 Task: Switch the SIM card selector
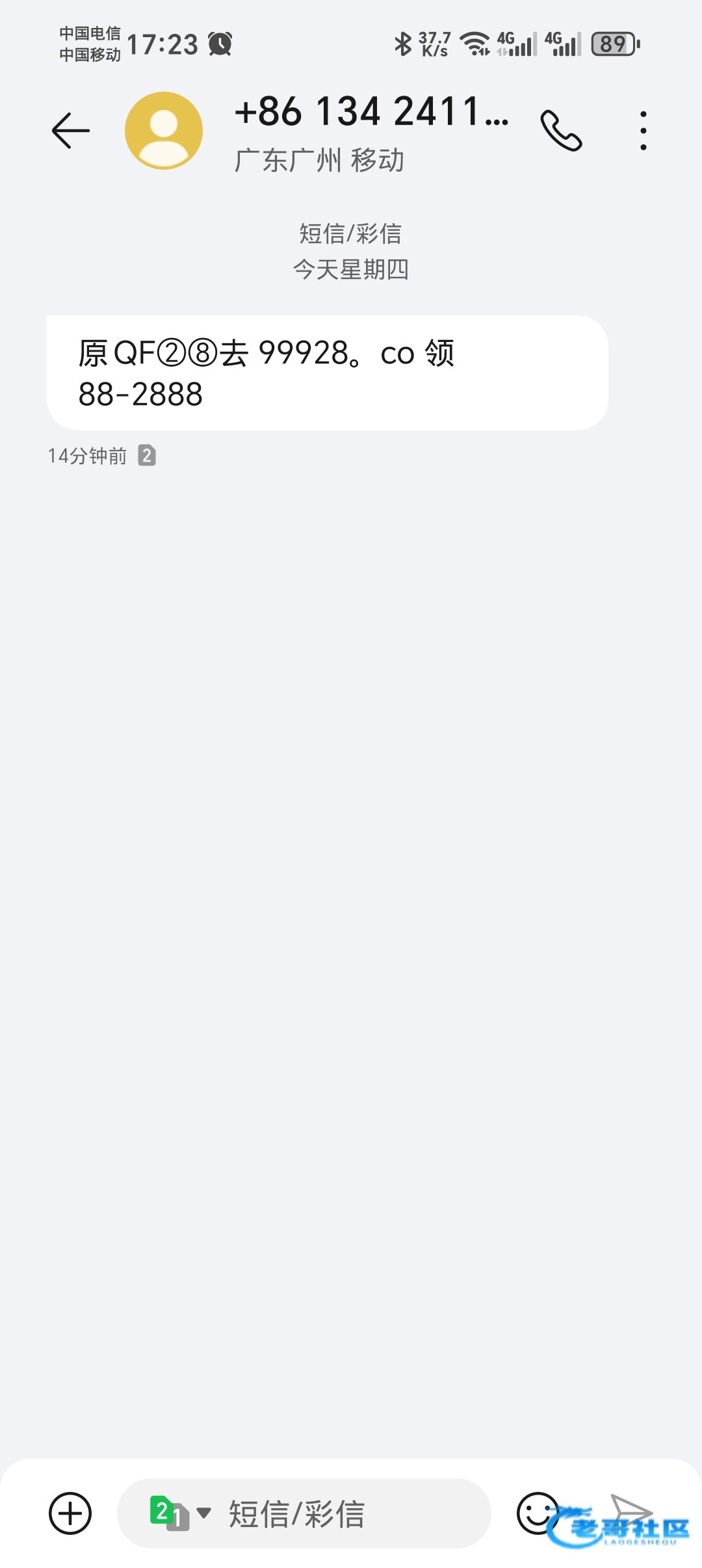coord(180,1513)
